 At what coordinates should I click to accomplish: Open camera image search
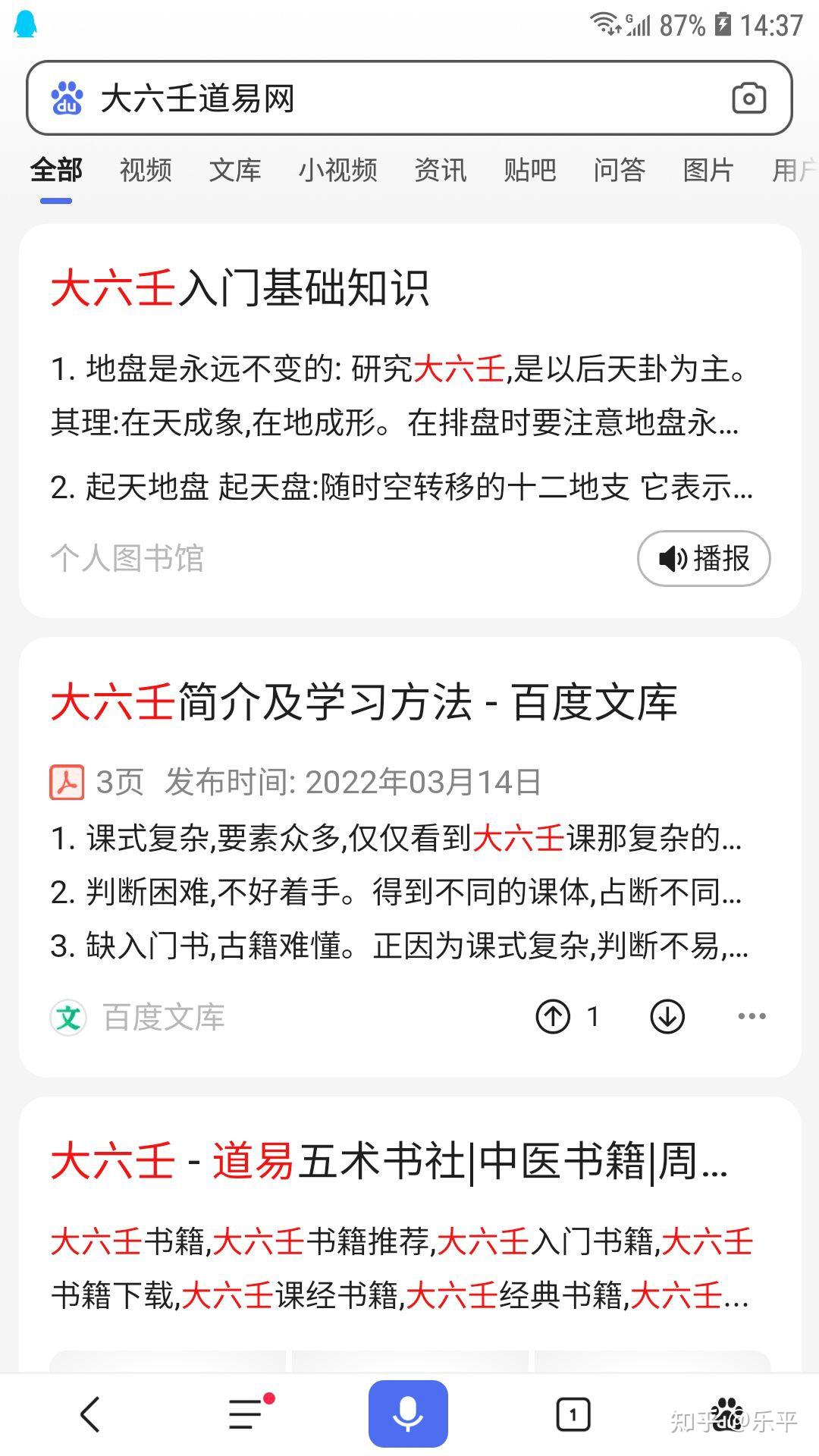pyautogui.click(x=748, y=99)
